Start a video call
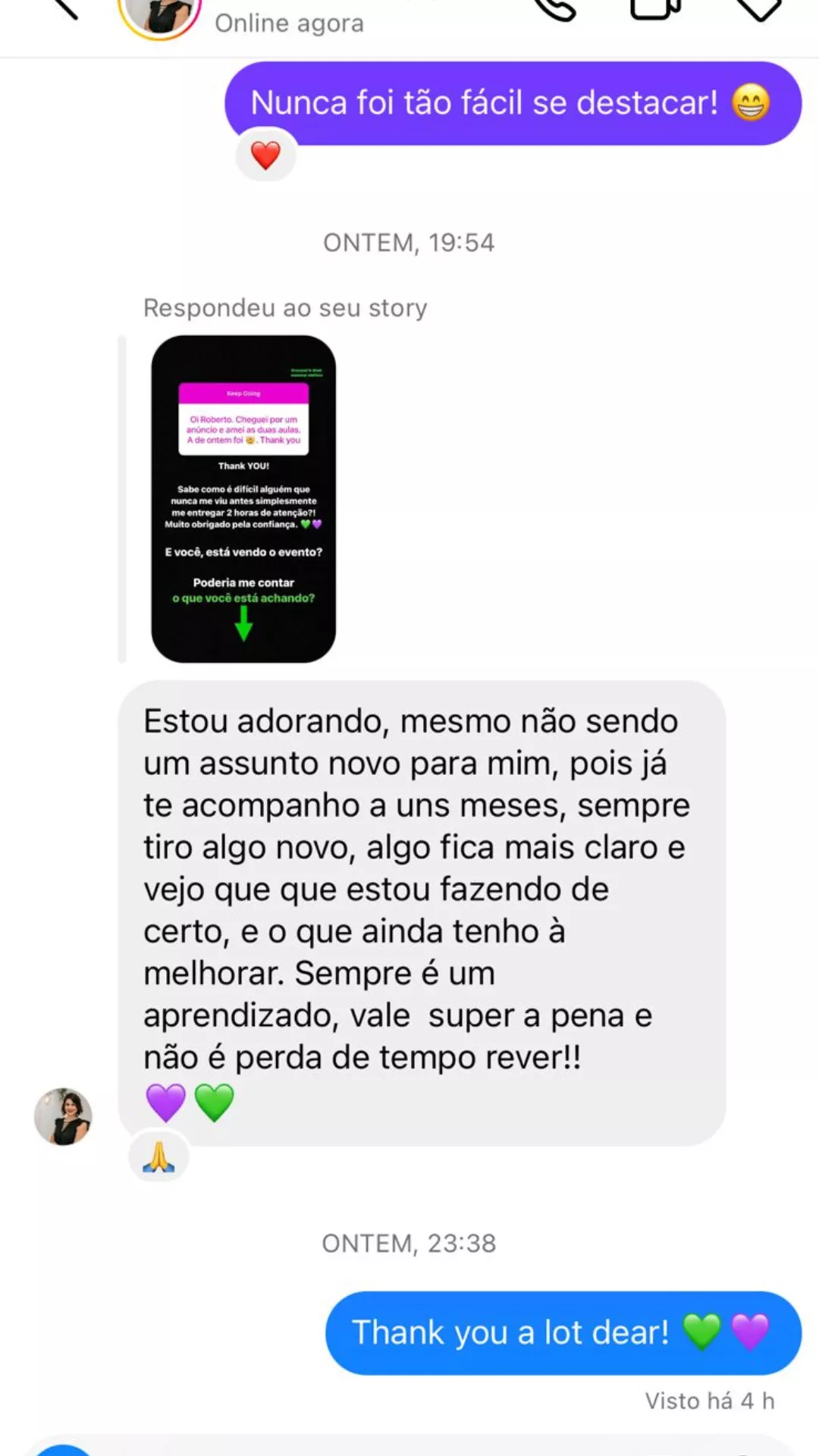This screenshot has height=1456, width=819. tap(656, 9)
